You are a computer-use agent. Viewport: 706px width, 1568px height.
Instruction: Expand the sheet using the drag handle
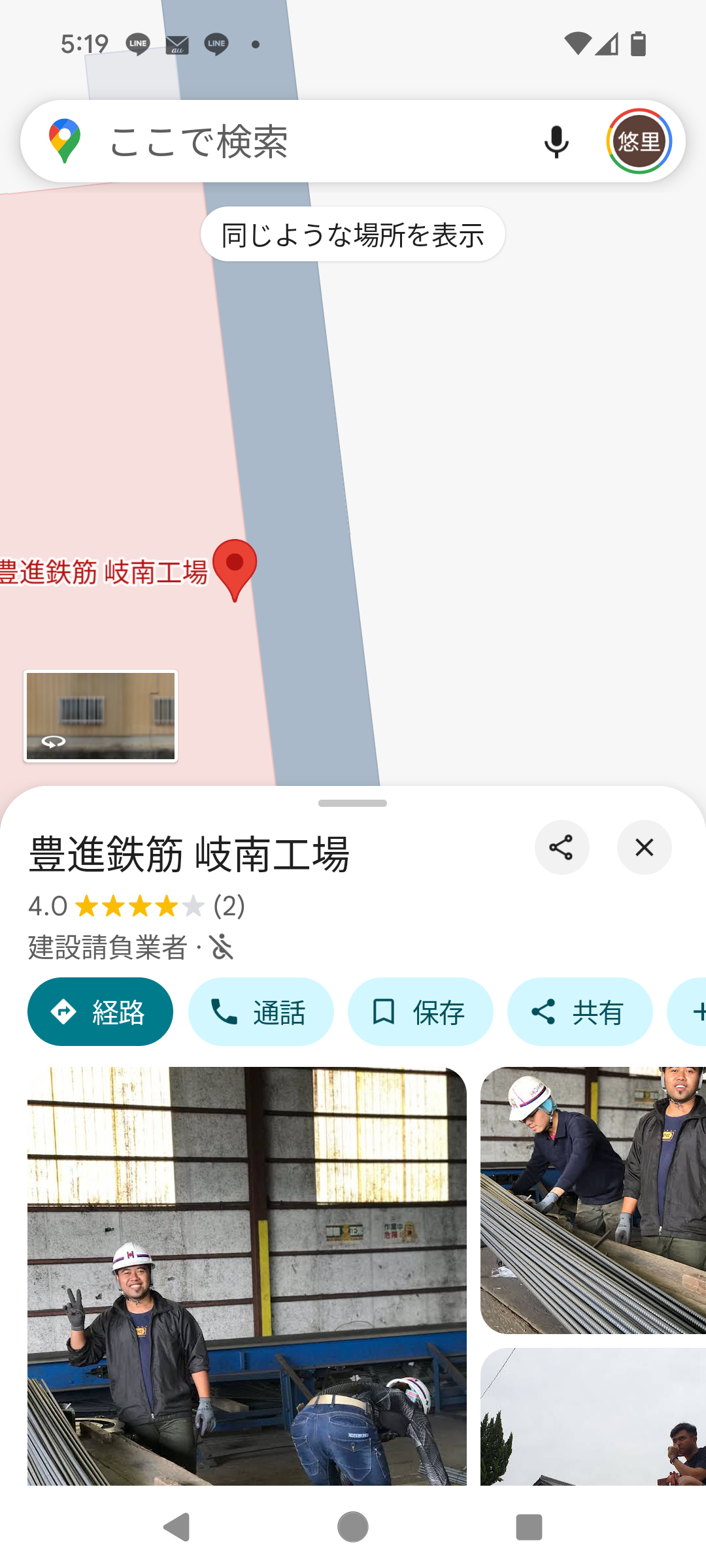pyautogui.click(x=353, y=803)
